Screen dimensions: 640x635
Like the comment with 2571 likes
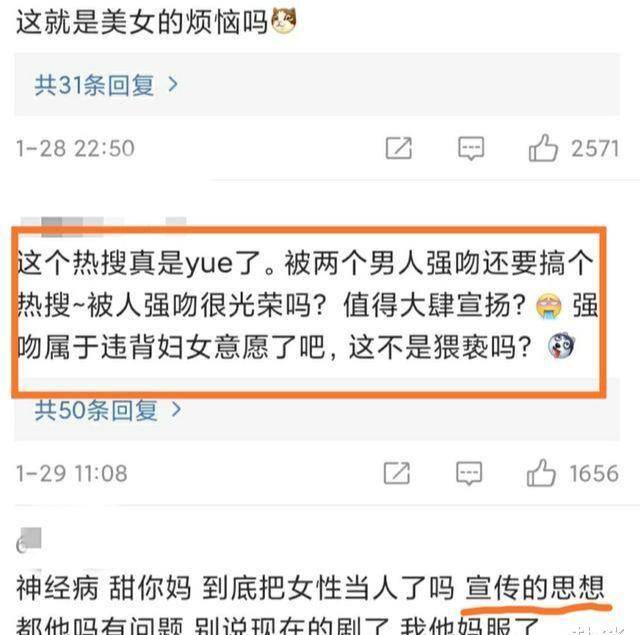pos(543,149)
